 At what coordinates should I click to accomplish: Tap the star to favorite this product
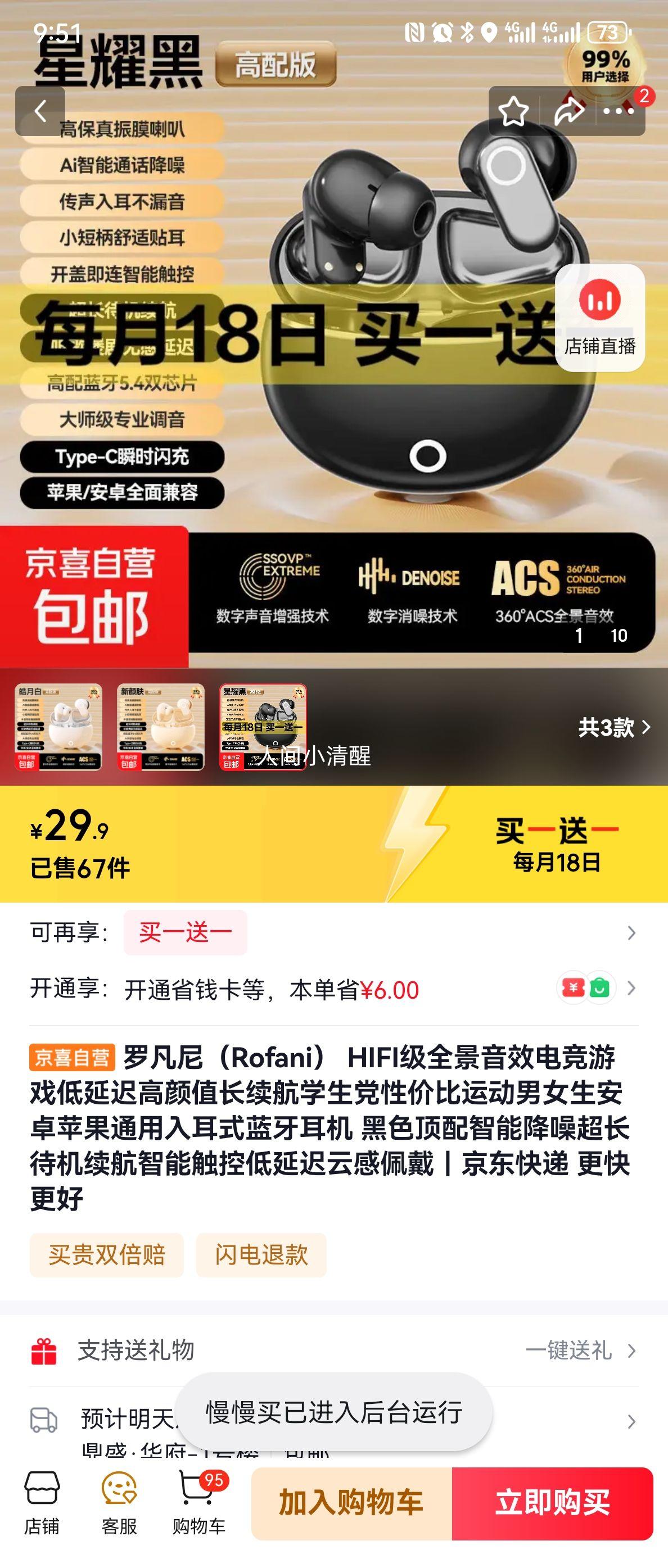pos(513,111)
